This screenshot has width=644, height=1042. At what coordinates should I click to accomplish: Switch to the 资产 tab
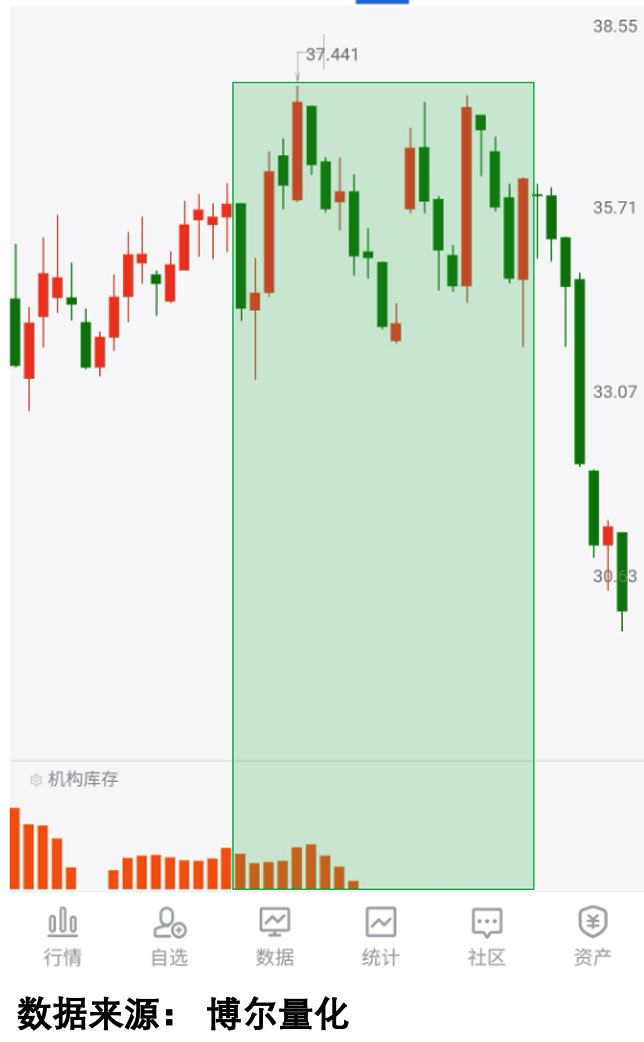592,936
